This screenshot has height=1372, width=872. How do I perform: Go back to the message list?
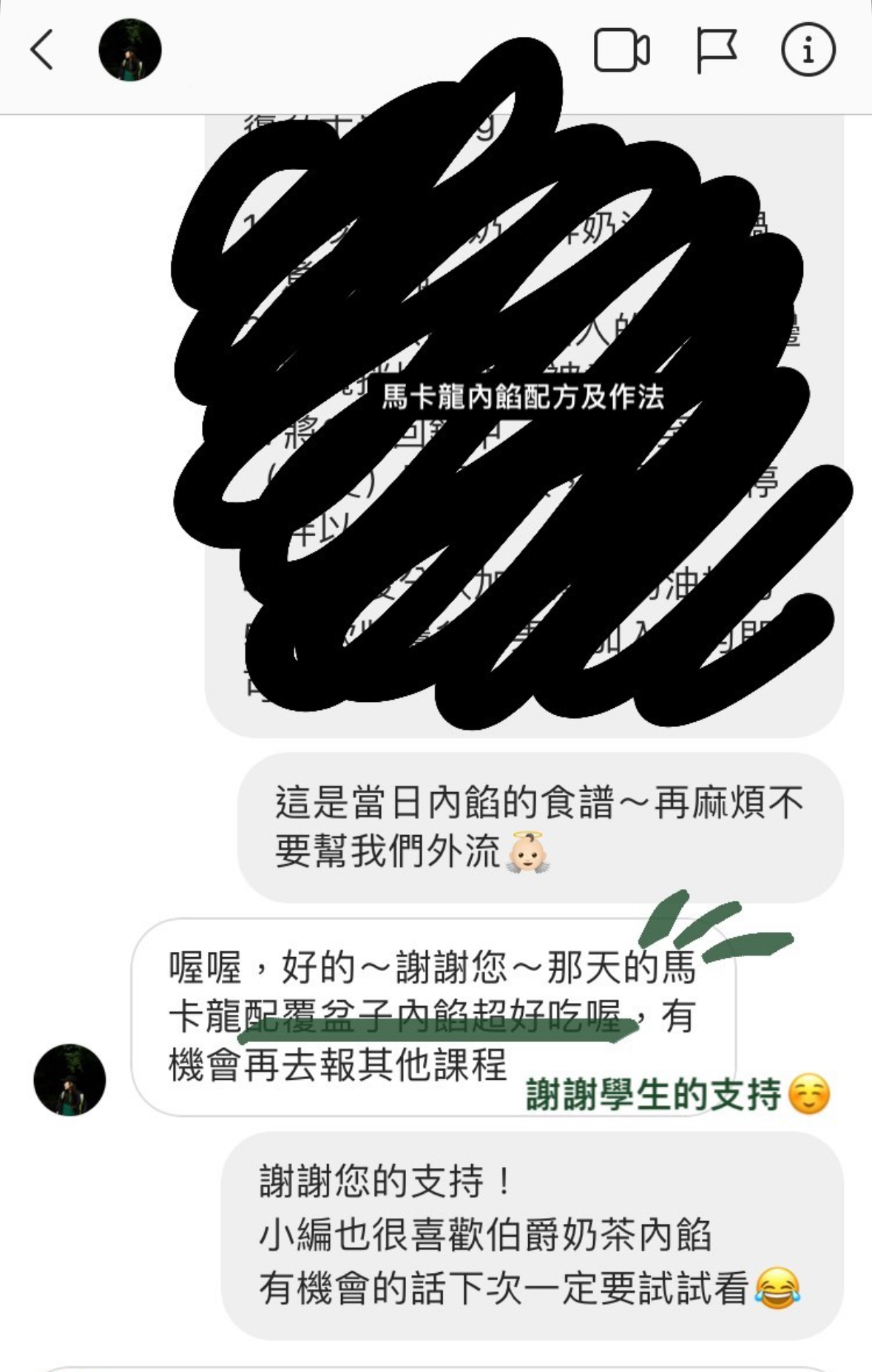click(42, 50)
